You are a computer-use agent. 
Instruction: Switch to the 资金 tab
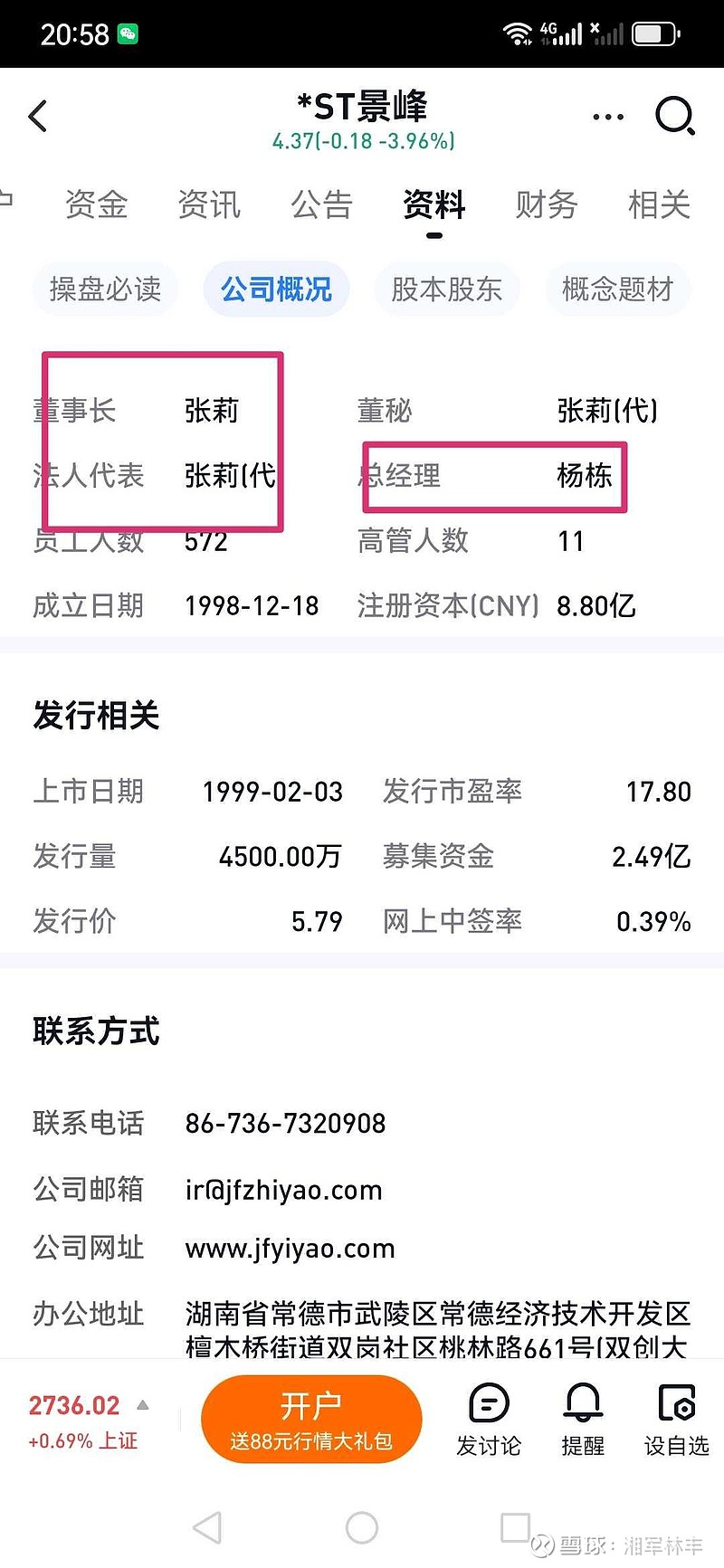97,204
